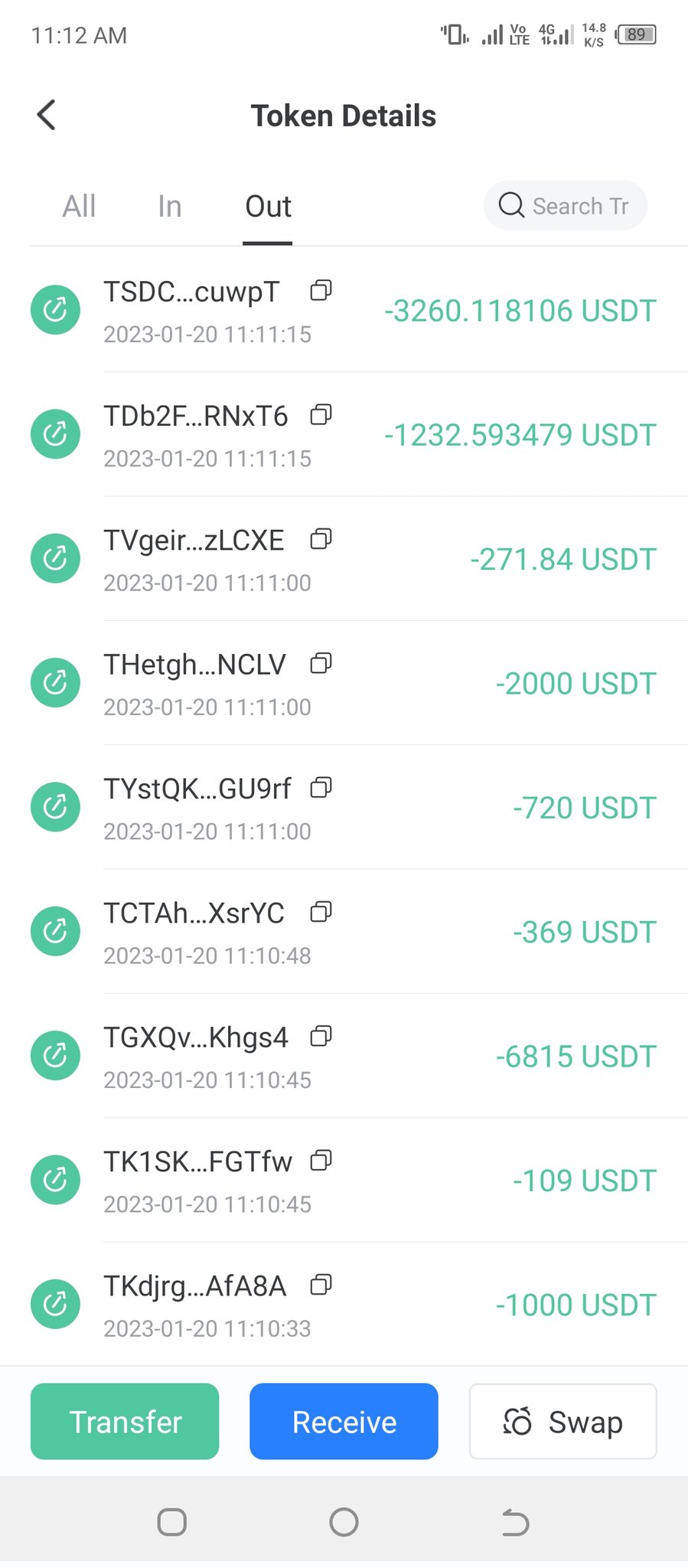This screenshot has height=1568, width=688.
Task: Open the Swap option
Action: [562, 1422]
